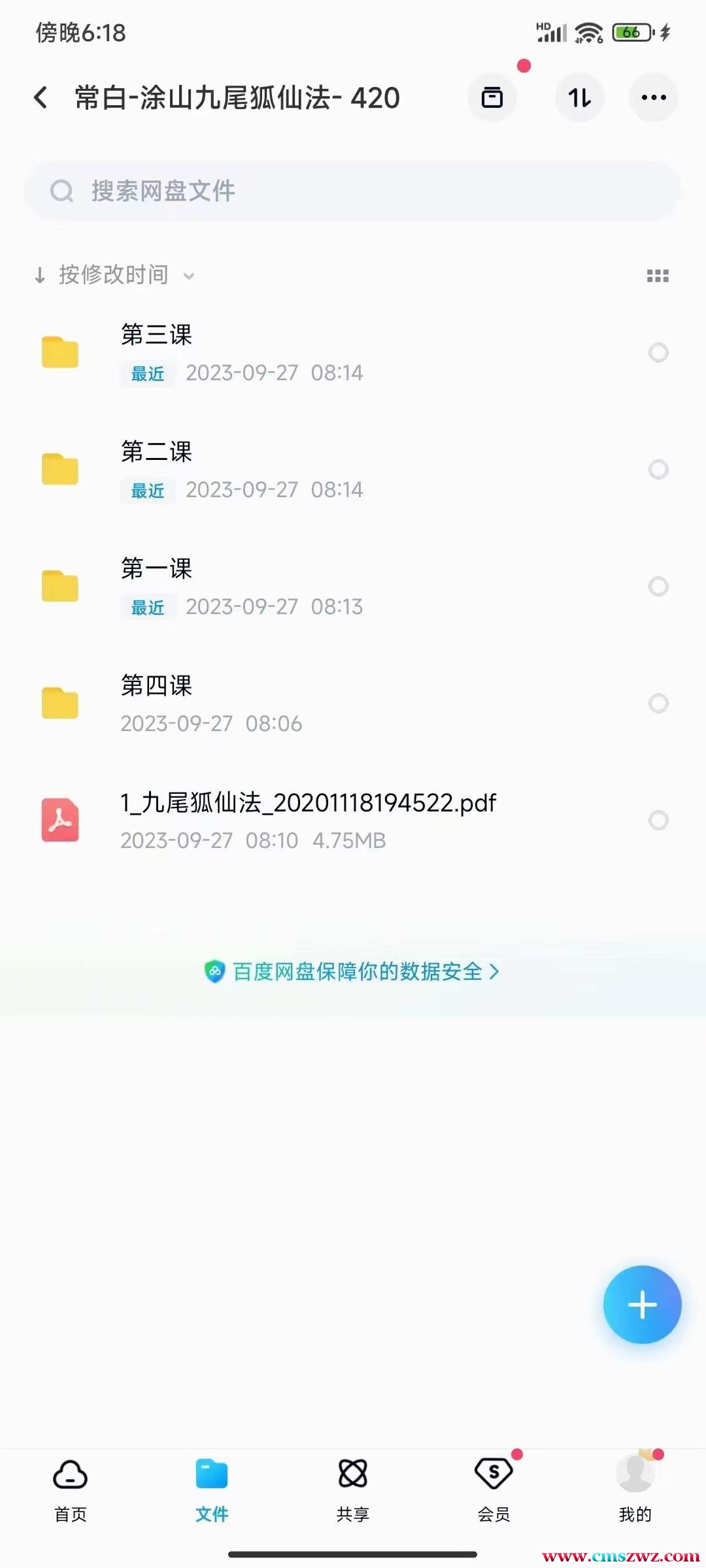Go back from the 常白-涂山九尾狐仙法 folder
This screenshot has height=1568, width=706.
pos(41,98)
